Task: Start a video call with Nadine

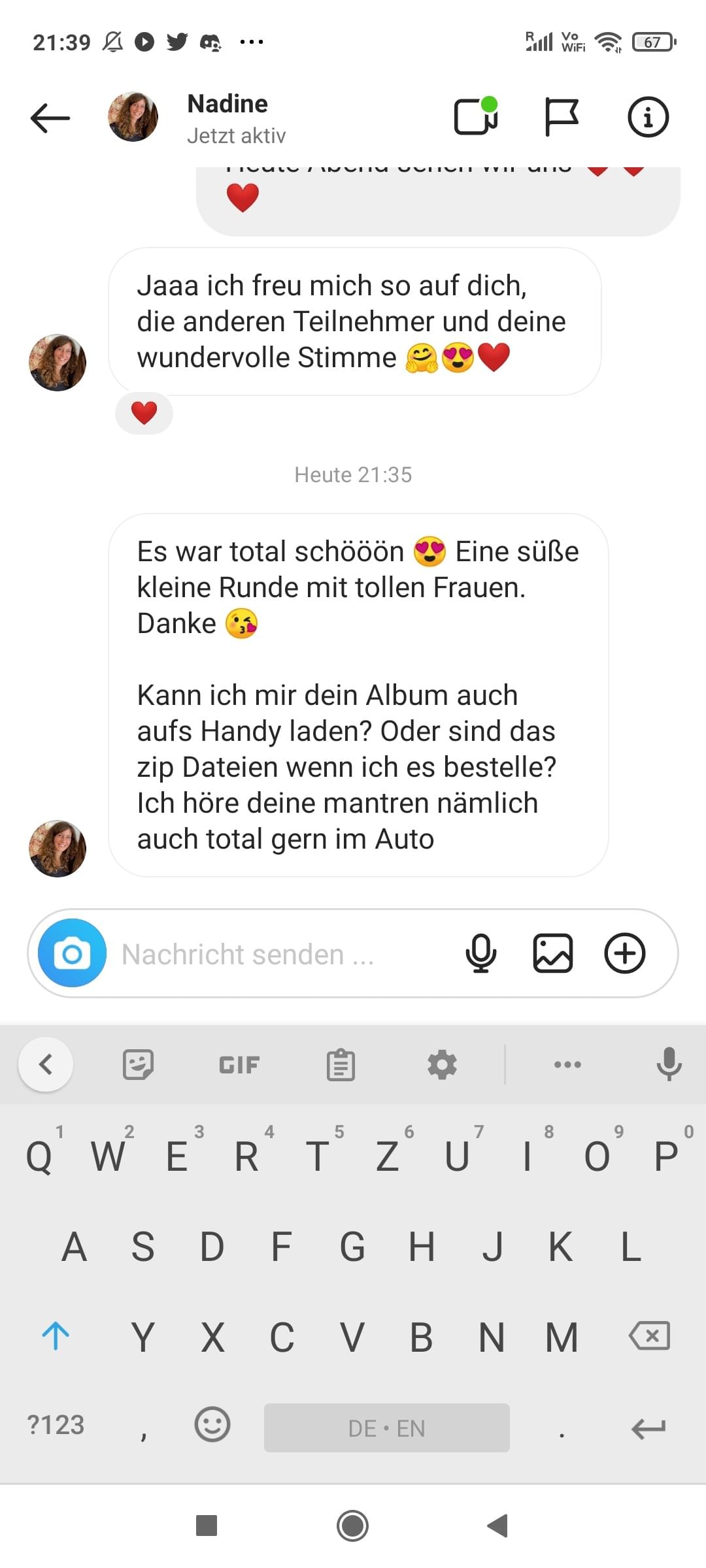Action: tap(476, 117)
